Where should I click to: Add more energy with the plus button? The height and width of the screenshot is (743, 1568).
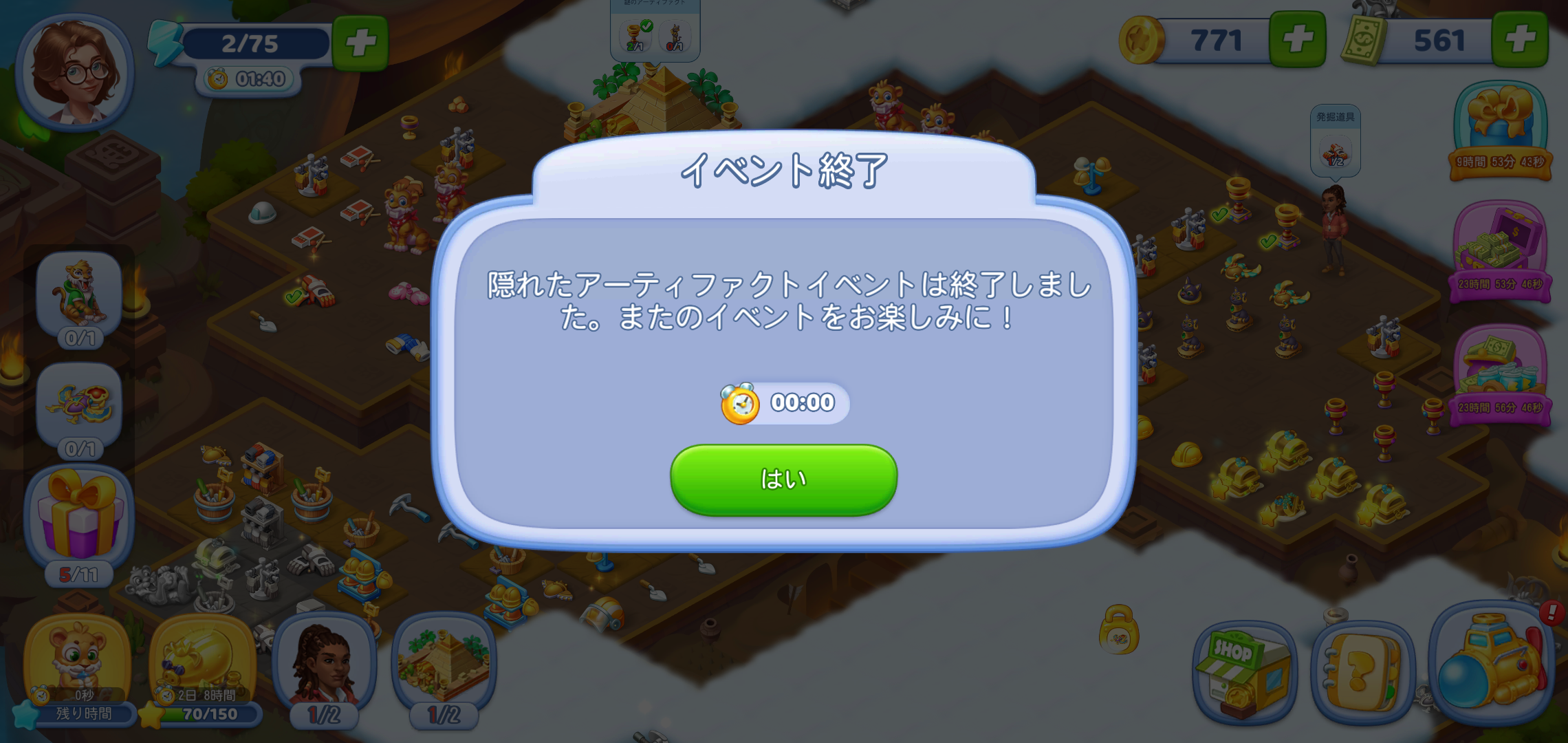point(360,43)
